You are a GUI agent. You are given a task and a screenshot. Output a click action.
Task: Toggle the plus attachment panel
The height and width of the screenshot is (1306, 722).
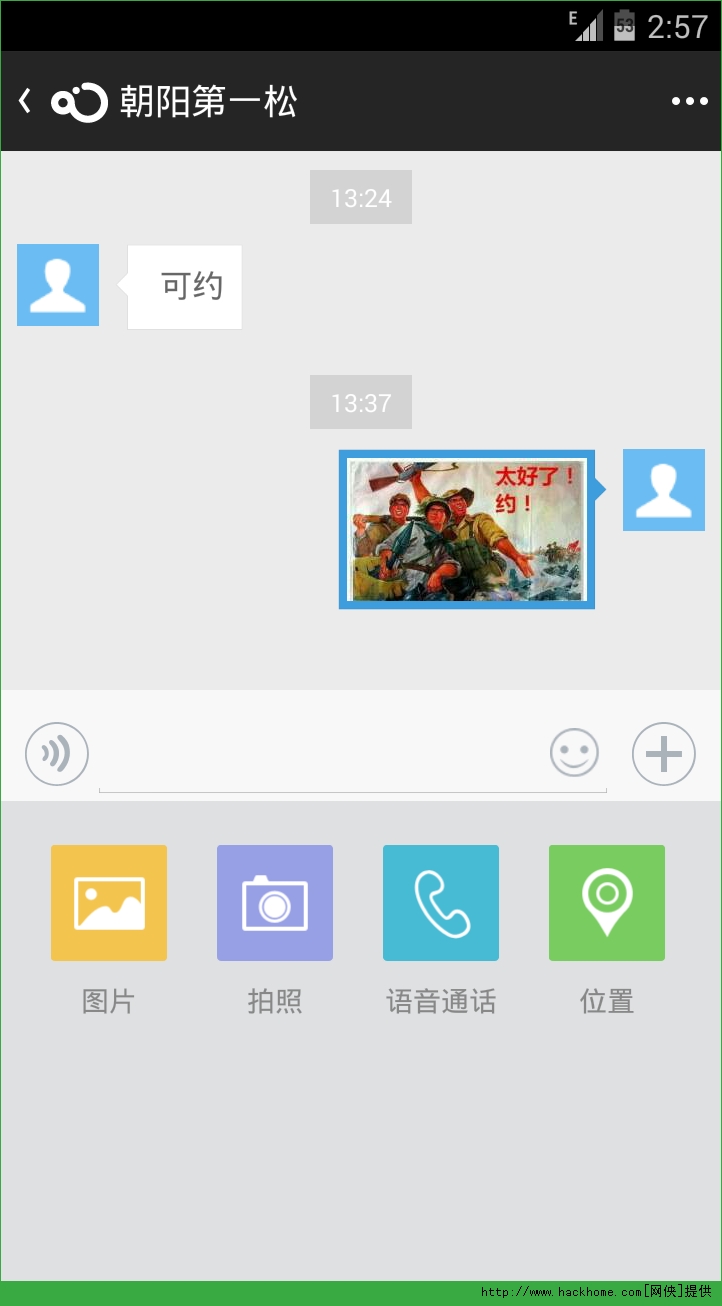click(664, 753)
